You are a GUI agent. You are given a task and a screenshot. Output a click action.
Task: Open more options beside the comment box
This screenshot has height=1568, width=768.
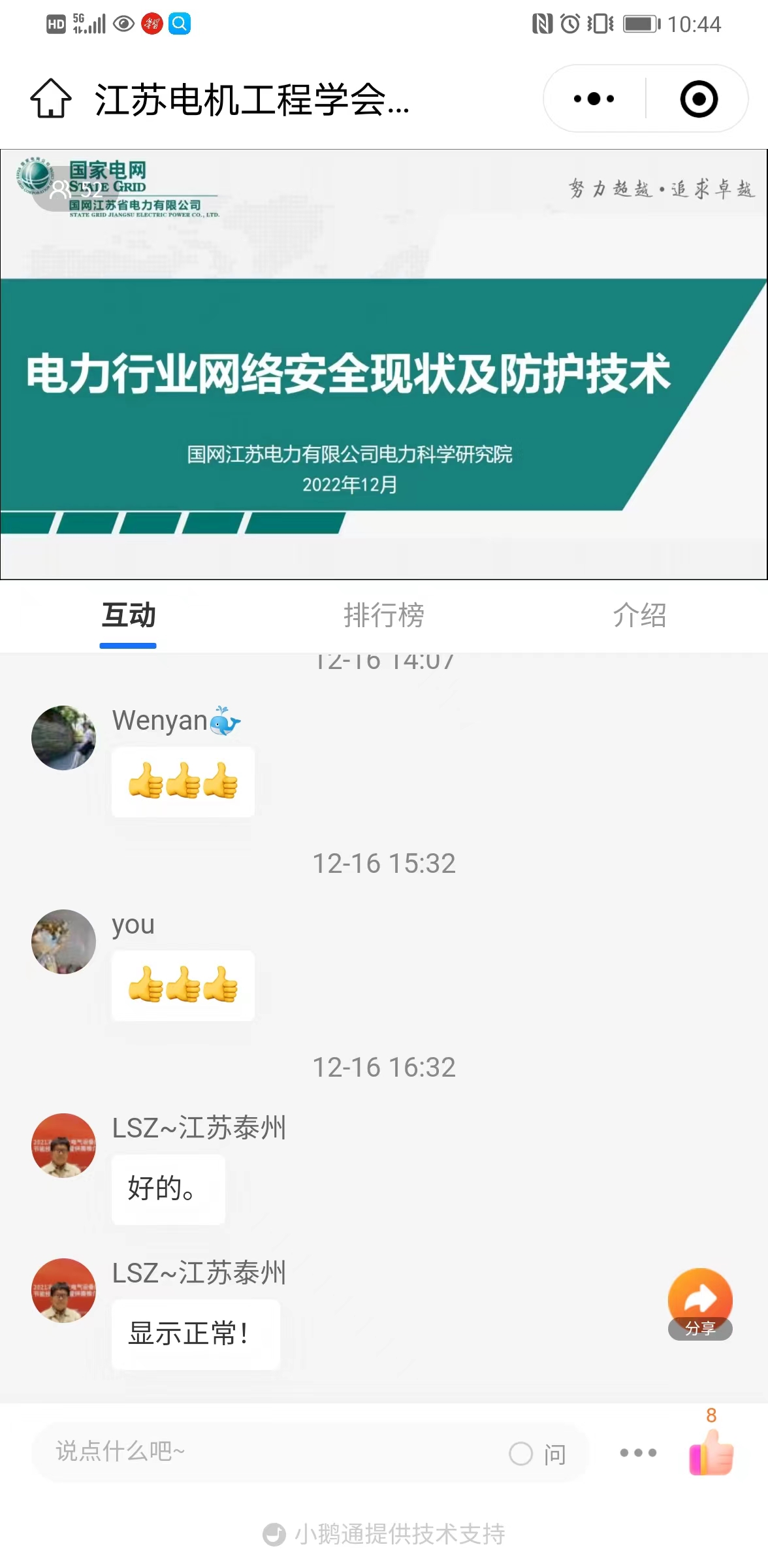[638, 1452]
